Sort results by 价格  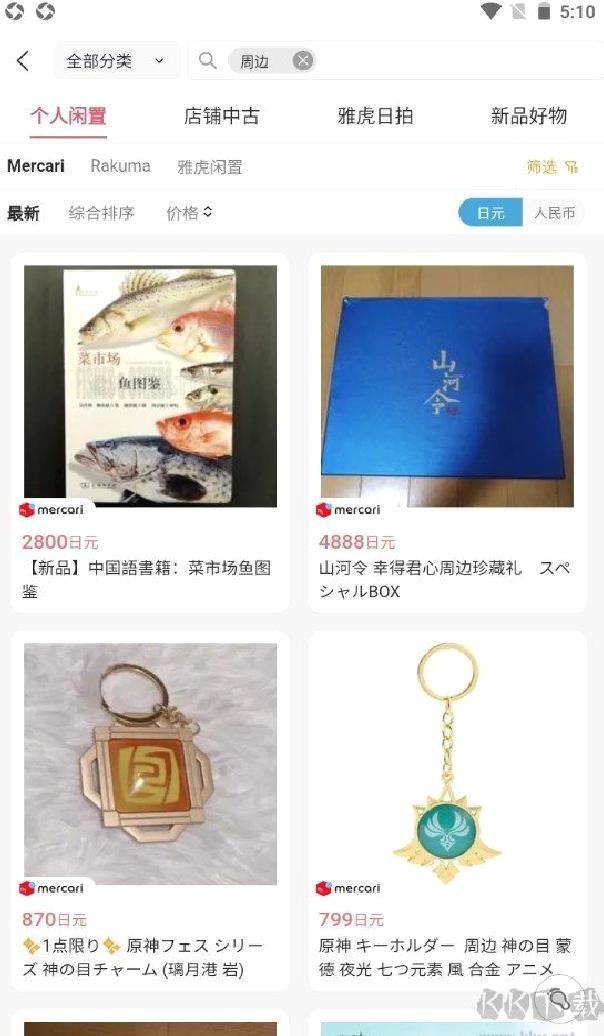click(189, 213)
